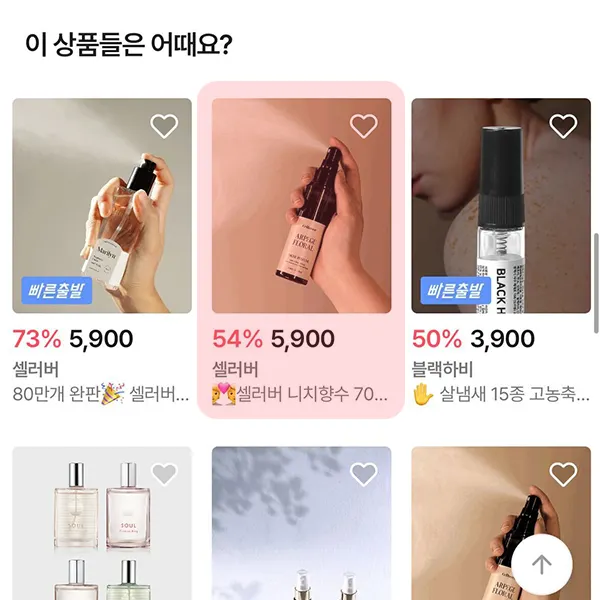Screen dimensions: 600x600
Task: Add the 54% off 셀러버 니치향수 to wishlist
Action: [x=364, y=126]
